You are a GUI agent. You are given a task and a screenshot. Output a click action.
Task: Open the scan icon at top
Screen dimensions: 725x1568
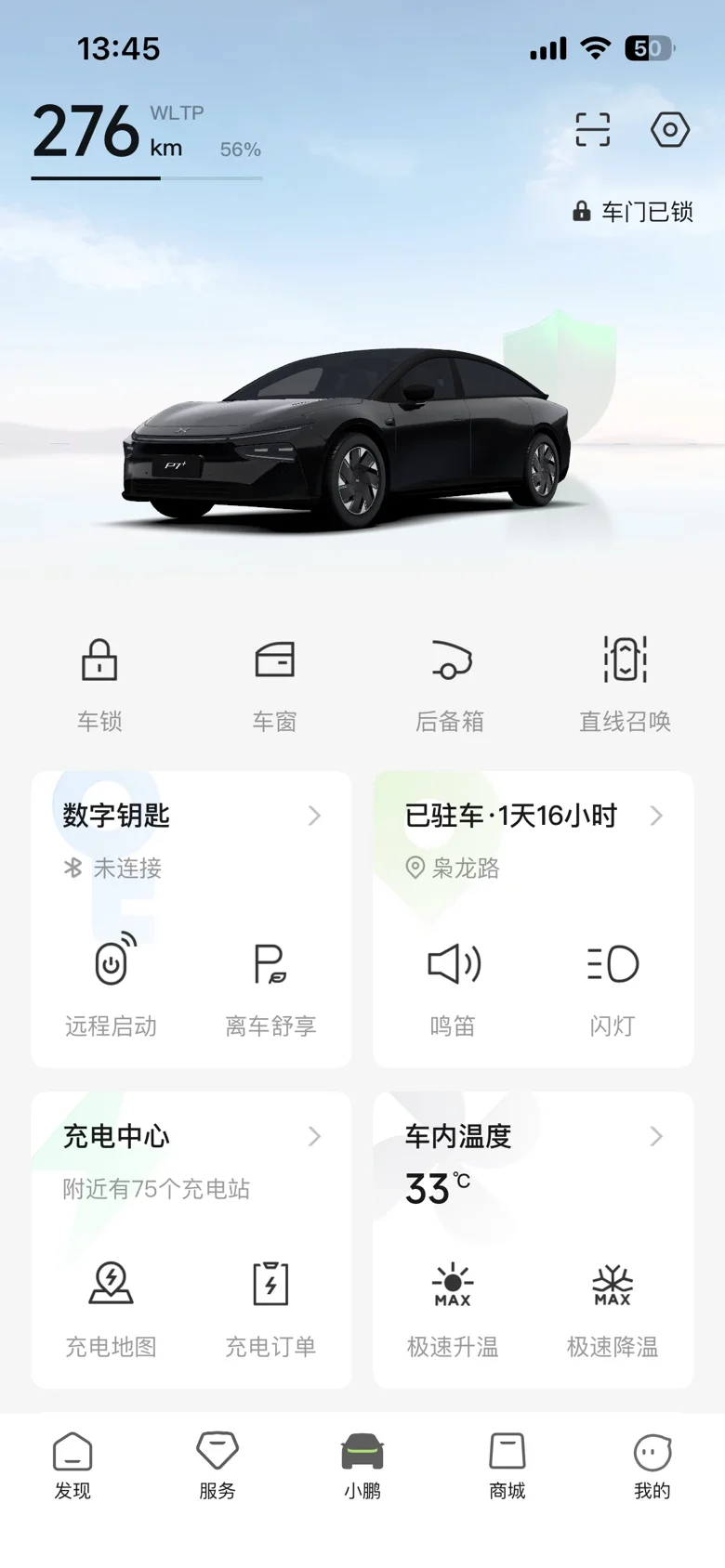tap(592, 130)
